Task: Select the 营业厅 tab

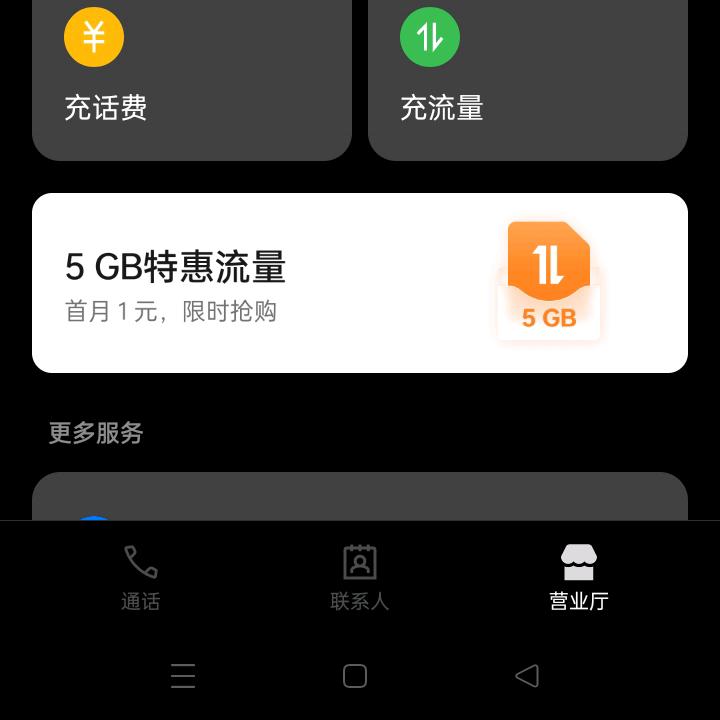Action: click(578, 578)
